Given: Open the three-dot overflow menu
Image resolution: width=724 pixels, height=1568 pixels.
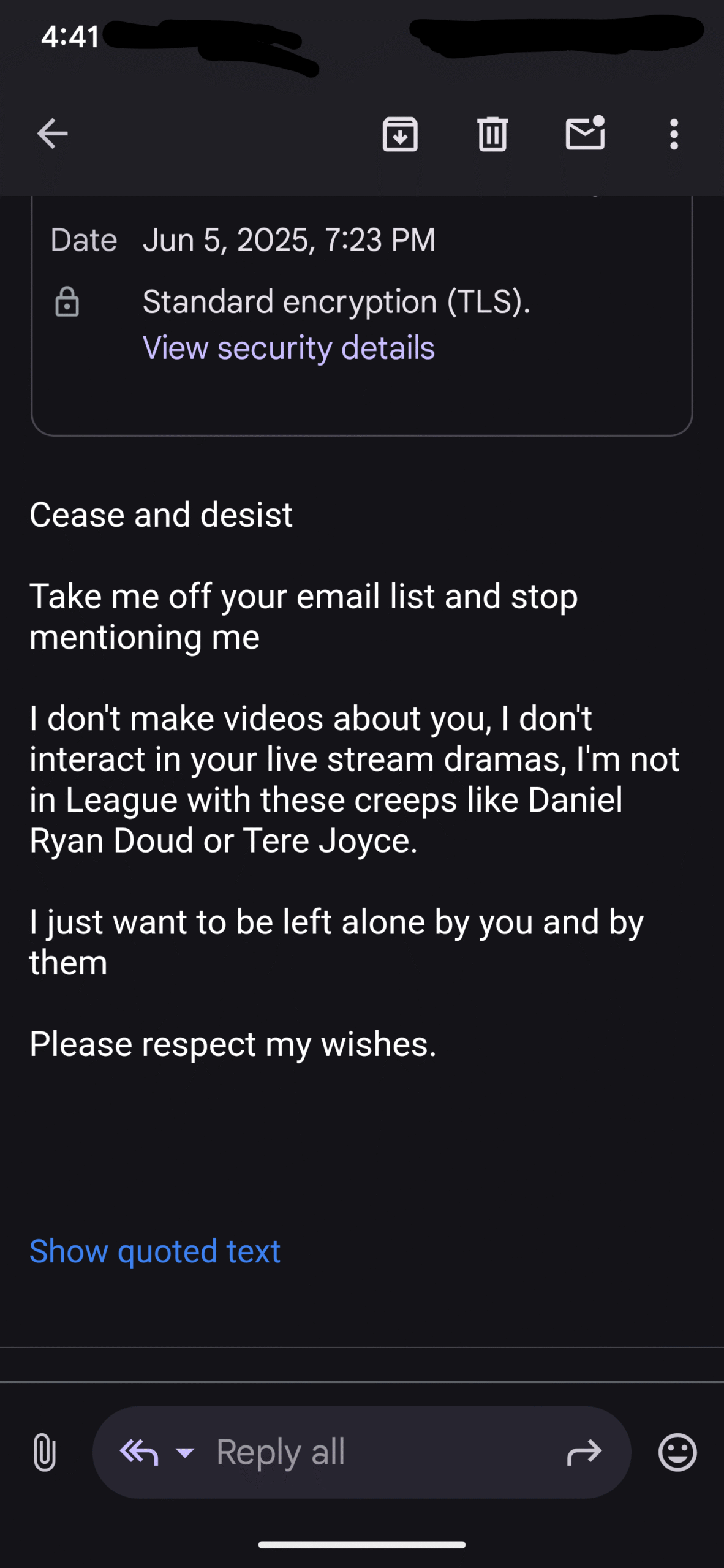Looking at the screenshot, I should [674, 134].
